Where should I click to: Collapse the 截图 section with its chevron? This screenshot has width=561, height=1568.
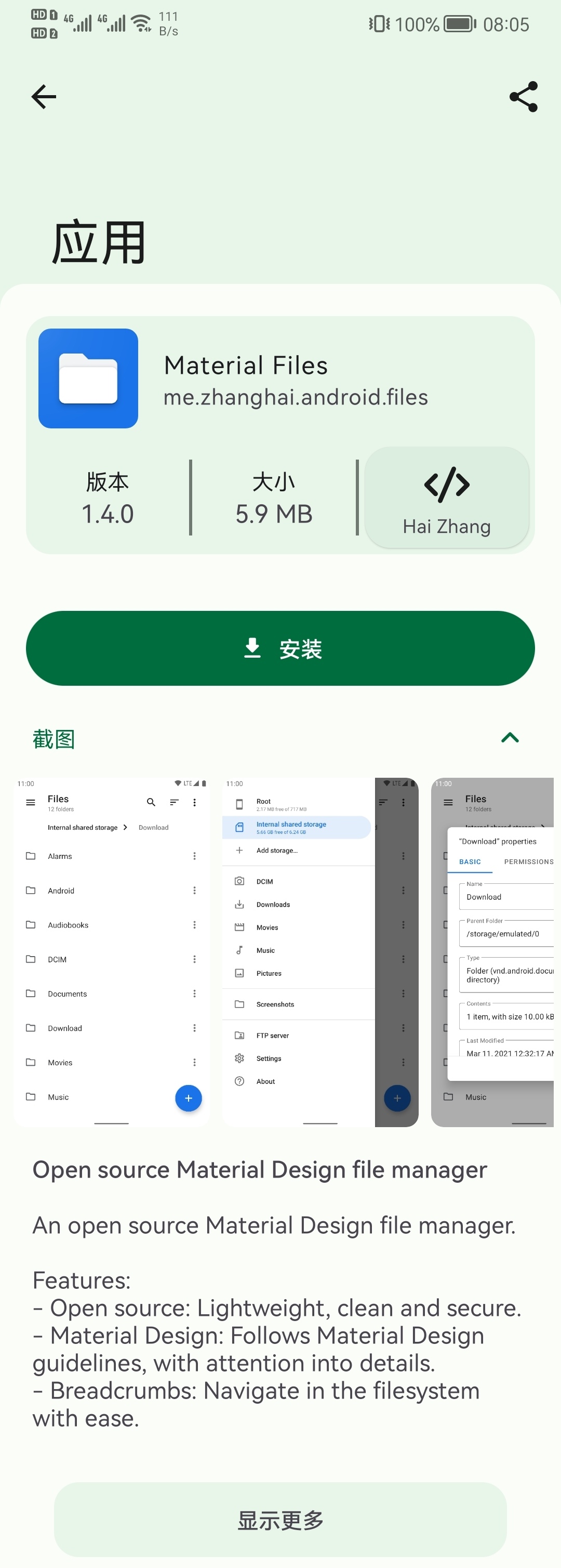pyautogui.click(x=510, y=738)
